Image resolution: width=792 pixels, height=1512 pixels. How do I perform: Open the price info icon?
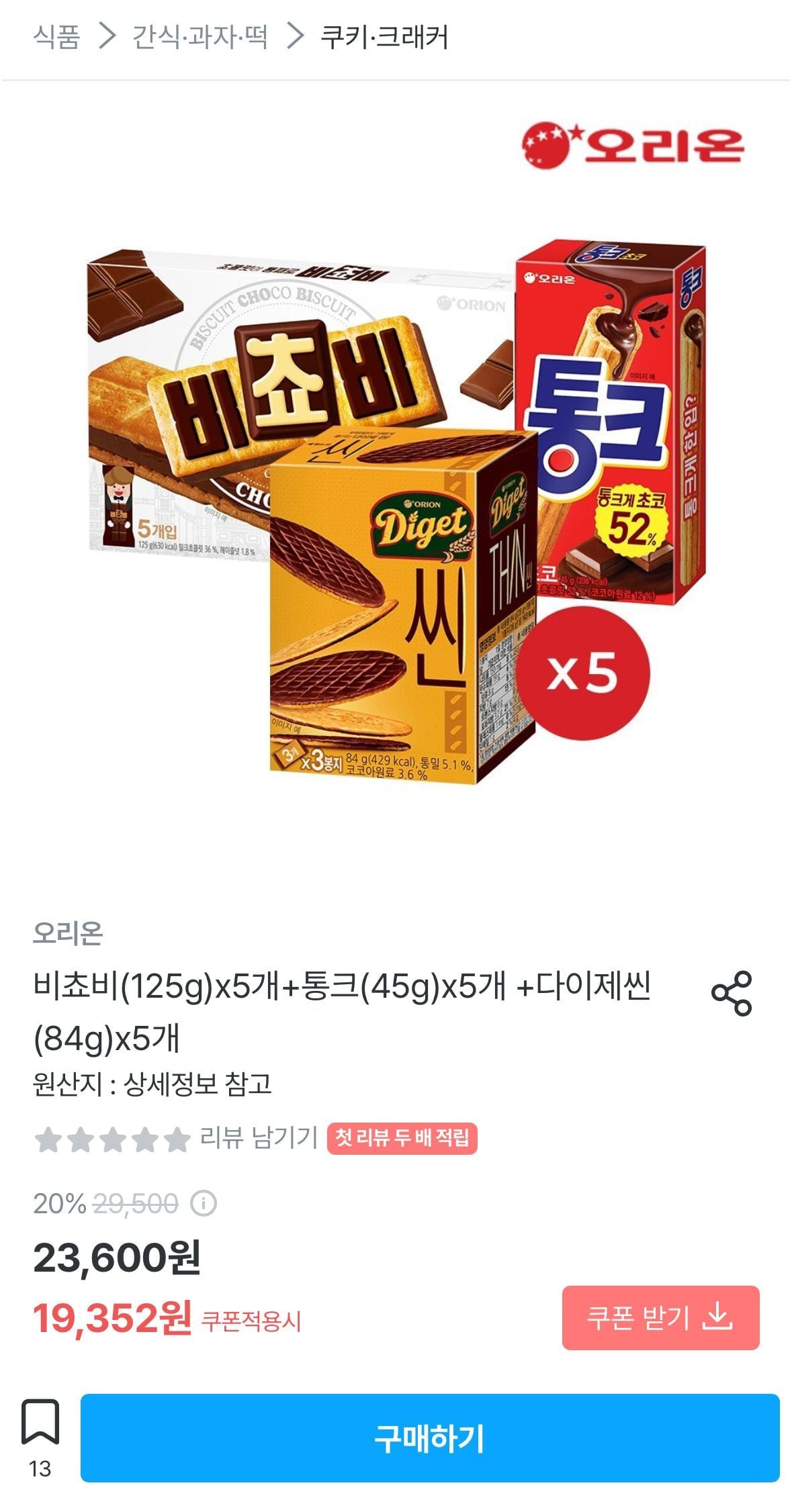pos(204,1203)
